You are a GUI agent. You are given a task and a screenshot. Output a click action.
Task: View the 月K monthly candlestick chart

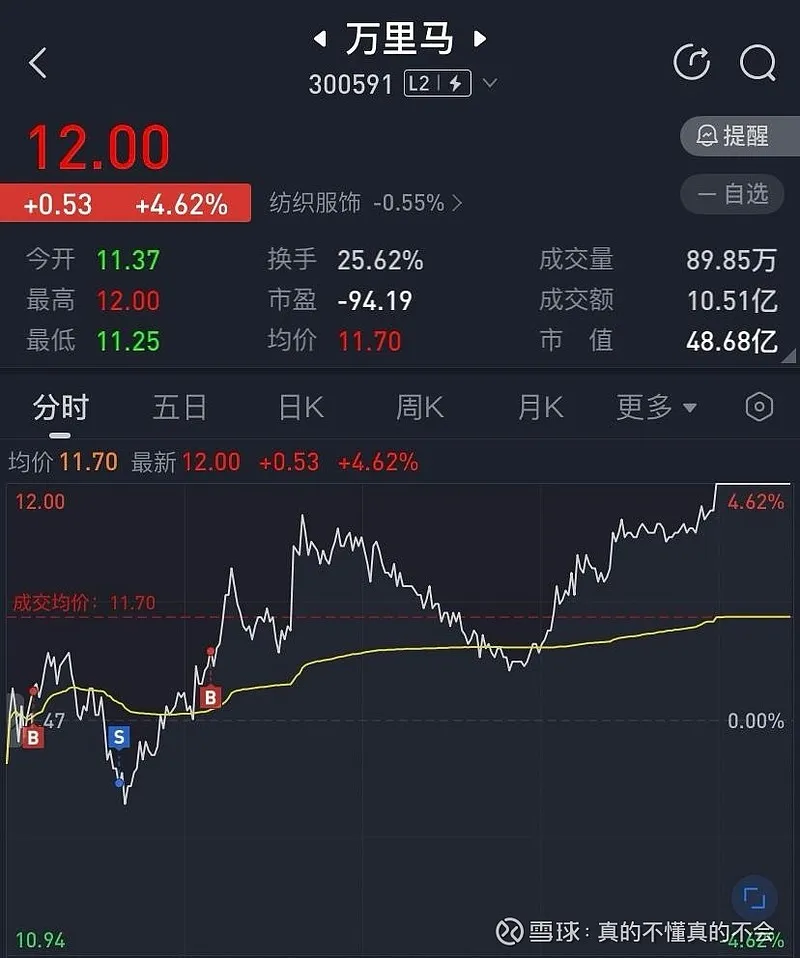pos(540,407)
